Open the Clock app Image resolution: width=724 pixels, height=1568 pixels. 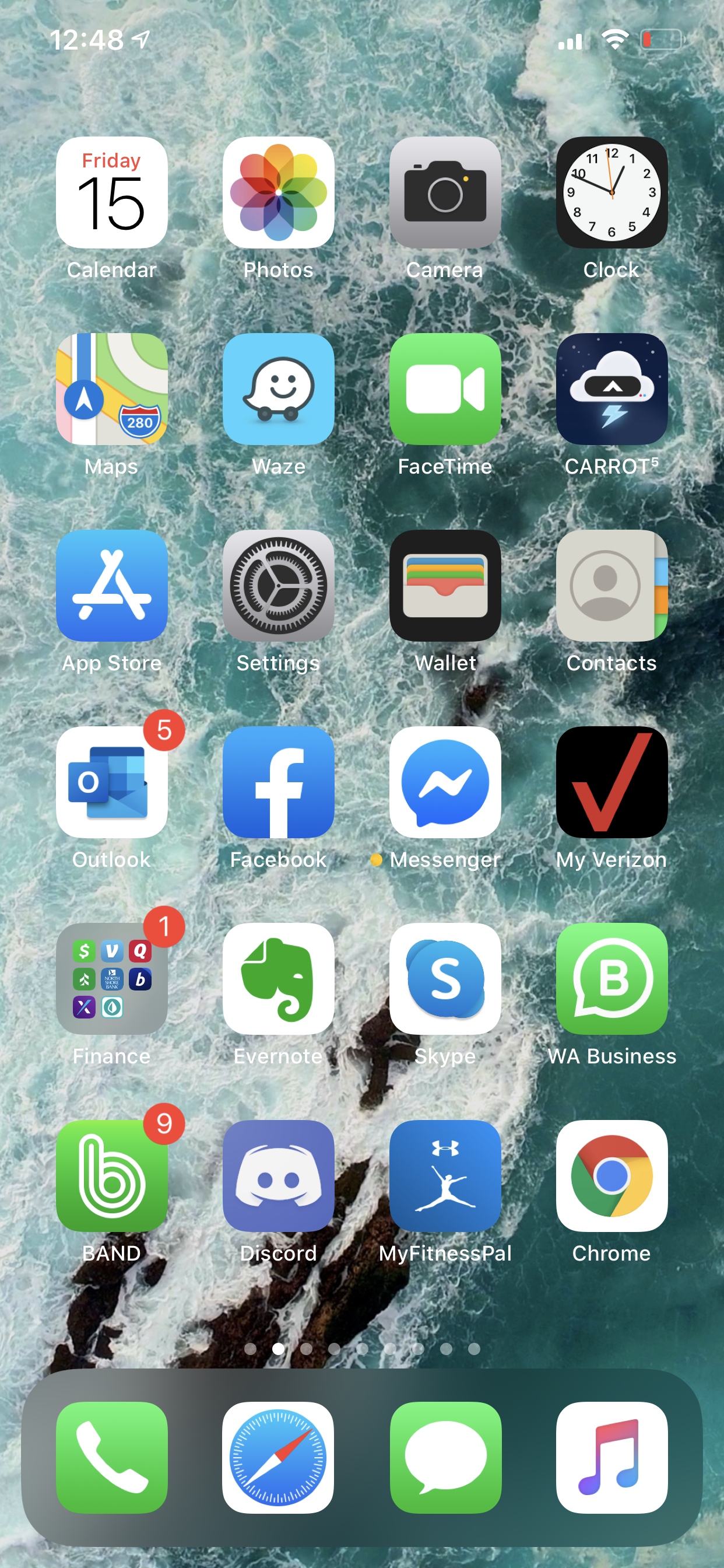tap(611, 192)
